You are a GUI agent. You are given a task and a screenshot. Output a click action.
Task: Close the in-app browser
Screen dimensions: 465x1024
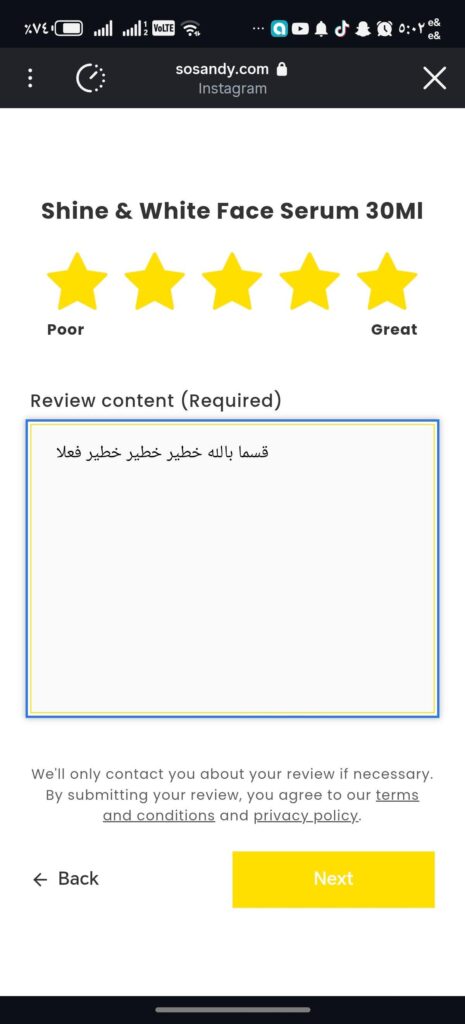[434, 78]
